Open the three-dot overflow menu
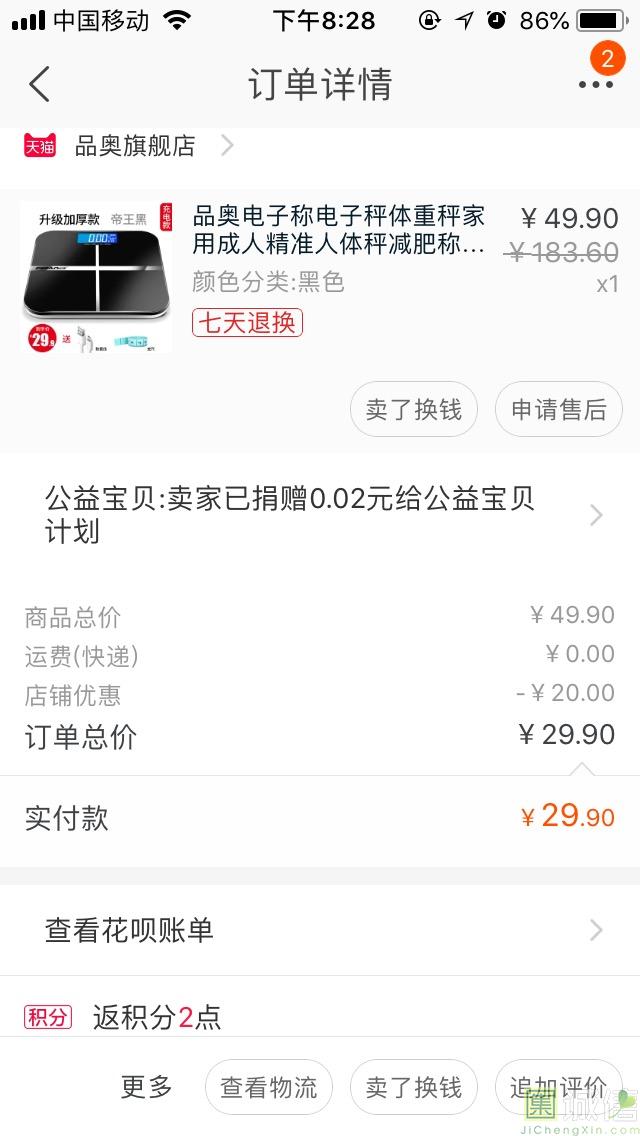Viewport: 640px width, 1136px height. pyautogui.click(x=595, y=84)
